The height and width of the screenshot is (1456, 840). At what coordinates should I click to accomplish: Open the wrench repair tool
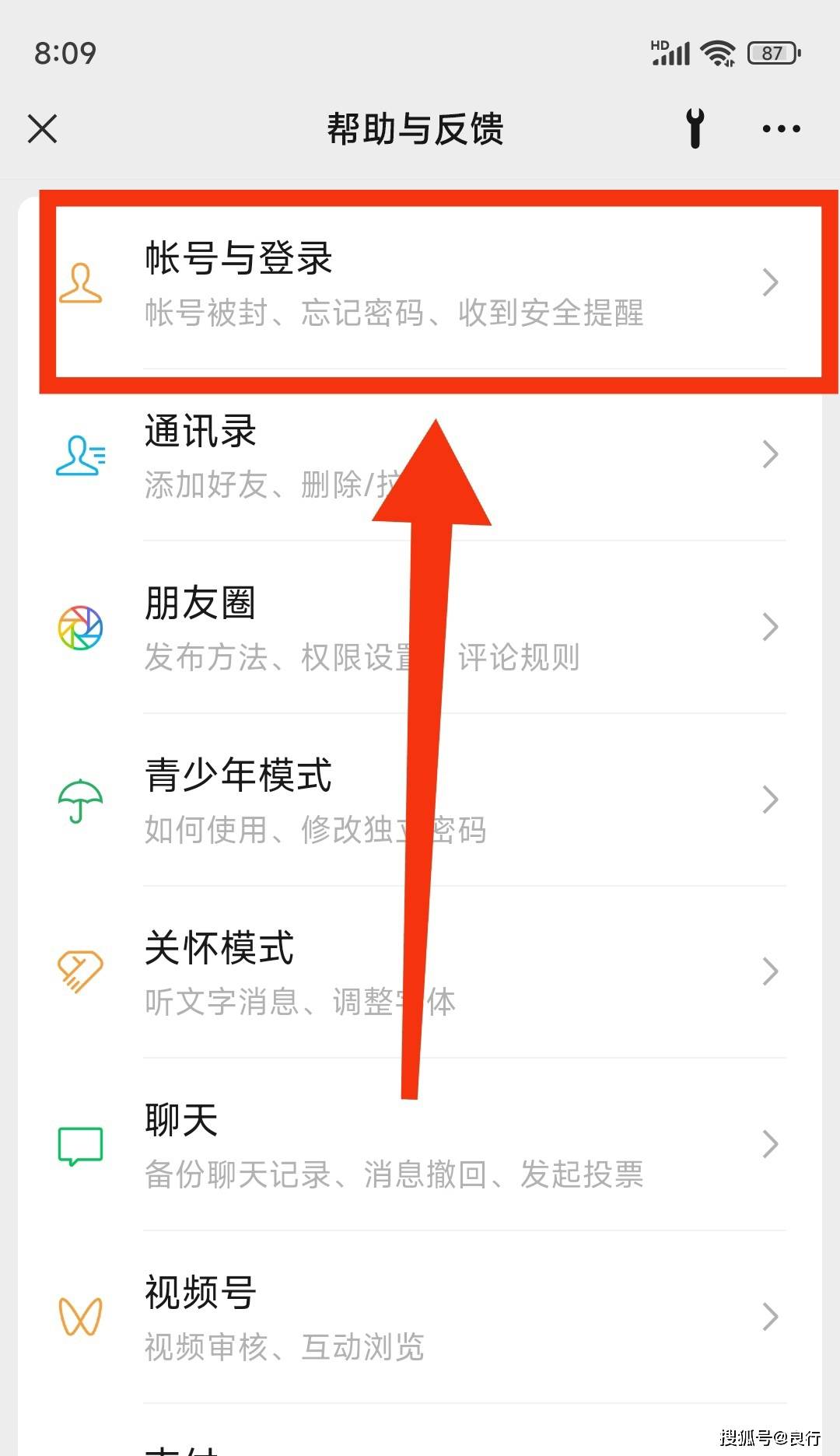[x=695, y=128]
